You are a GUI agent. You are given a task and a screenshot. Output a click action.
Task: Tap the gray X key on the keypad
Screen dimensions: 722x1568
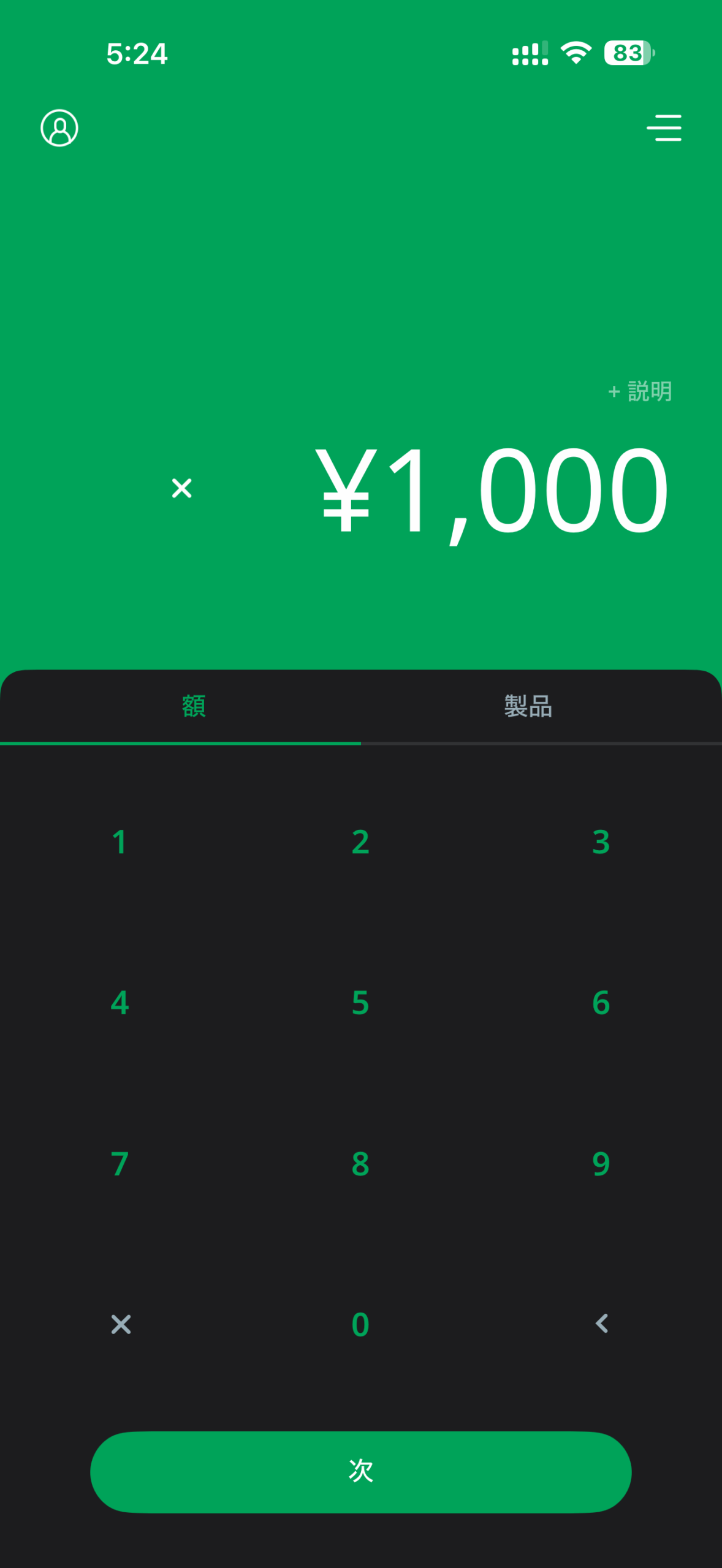point(121,1324)
